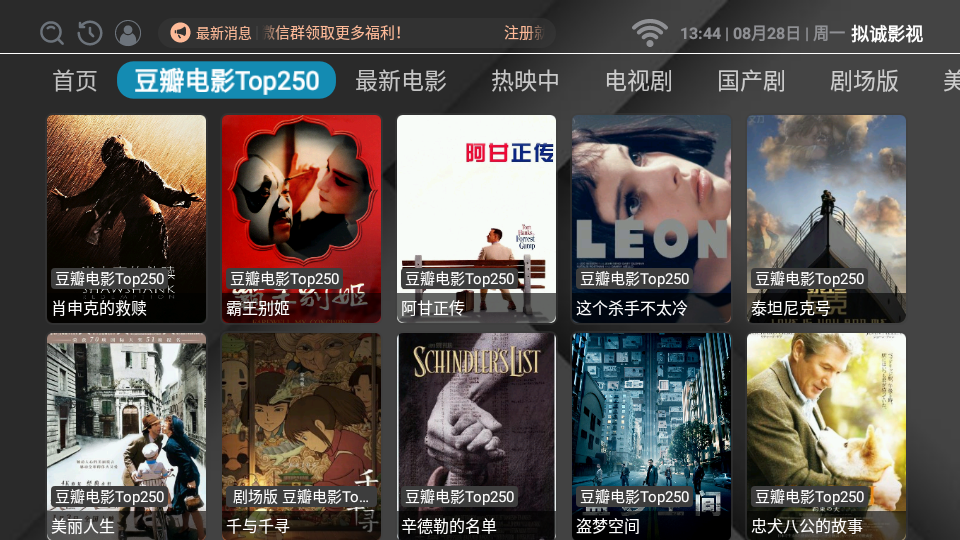Open the movie 阿甘正传
This screenshot has height=540, width=960.
476,218
